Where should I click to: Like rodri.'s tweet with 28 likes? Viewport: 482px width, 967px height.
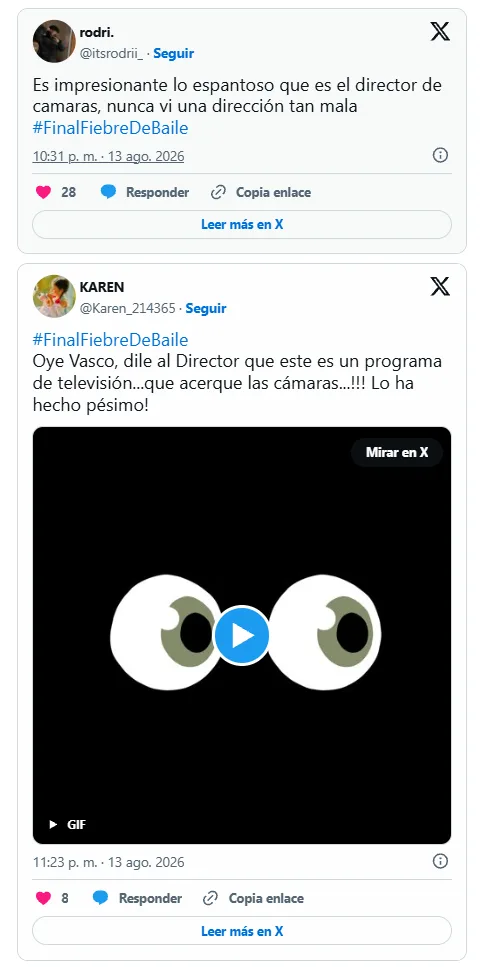point(43,192)
